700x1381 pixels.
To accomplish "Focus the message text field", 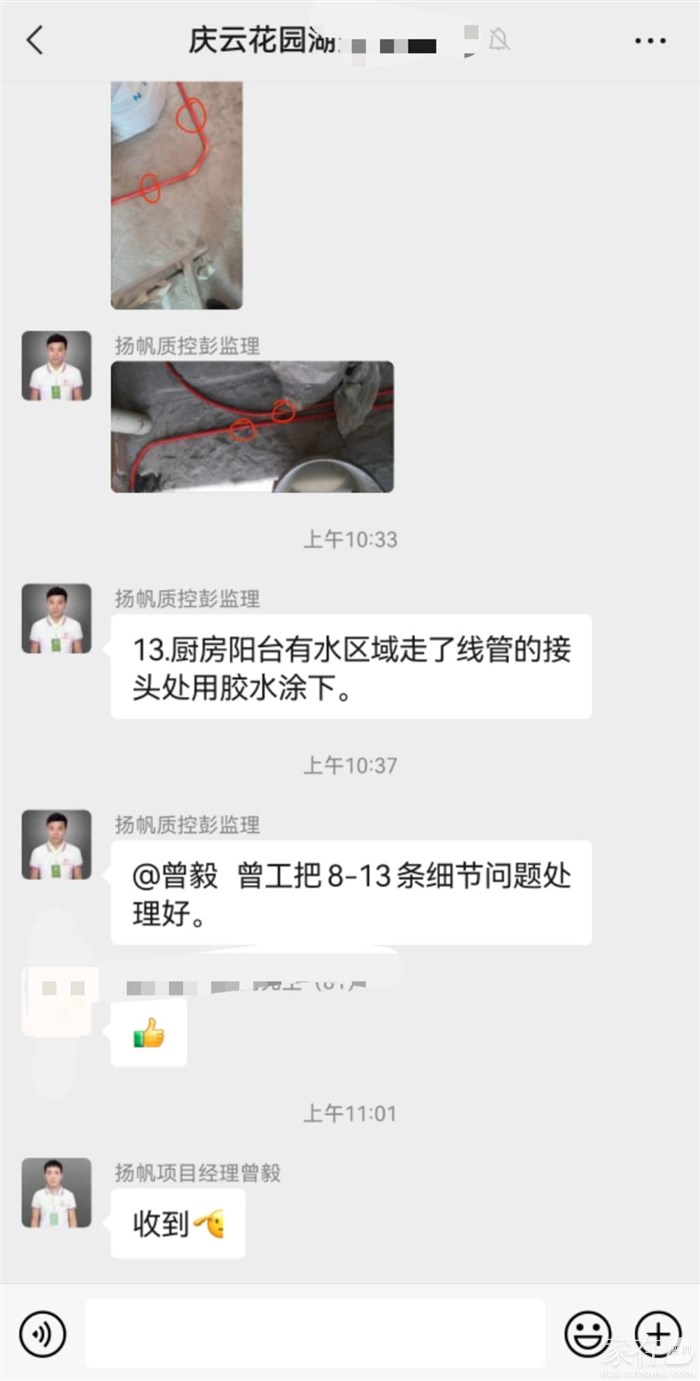I will pyautogui.click(x=315, y=1334).
